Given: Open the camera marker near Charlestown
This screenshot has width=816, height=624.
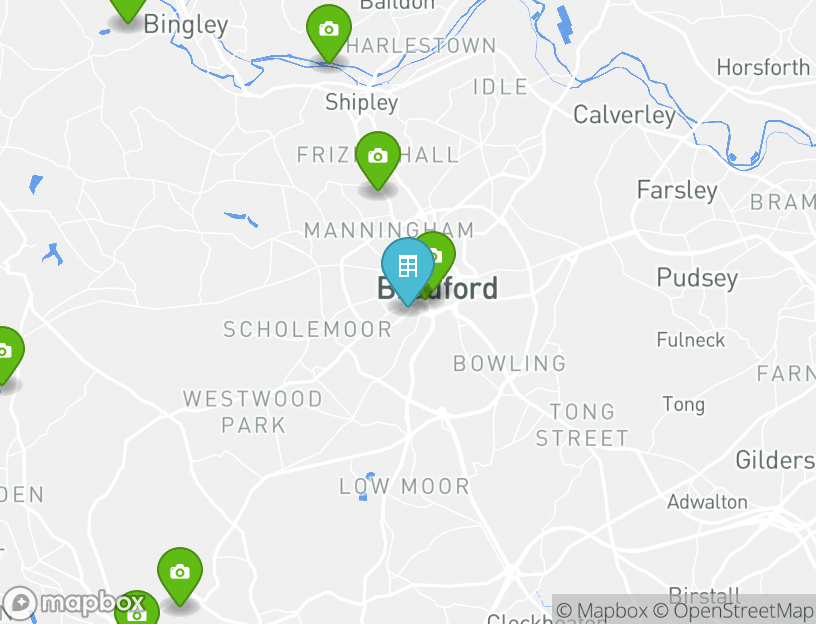Looking at the screenshot, I should point(328,30).
